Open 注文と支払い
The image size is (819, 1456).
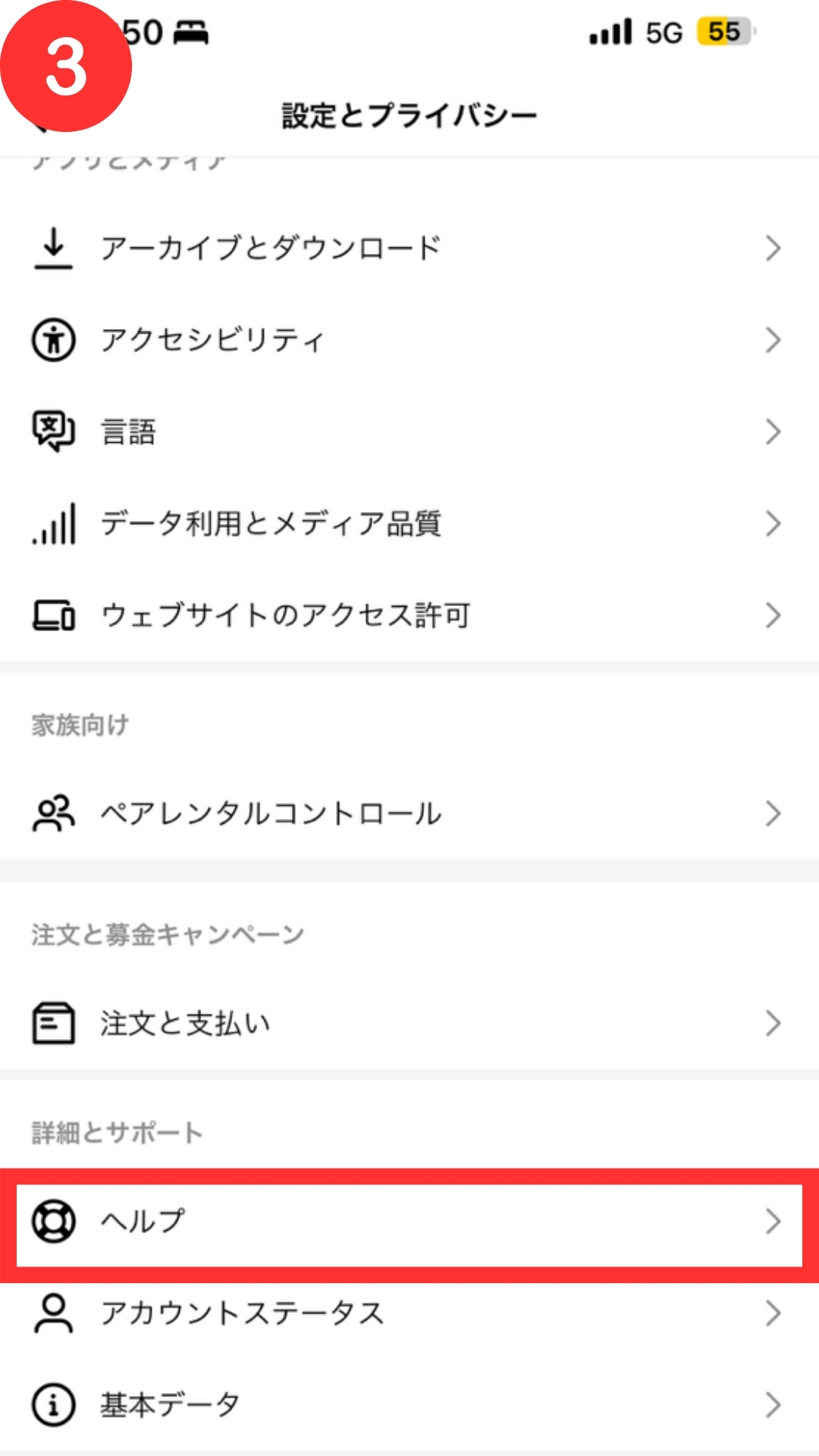(x=409, y=1023)
